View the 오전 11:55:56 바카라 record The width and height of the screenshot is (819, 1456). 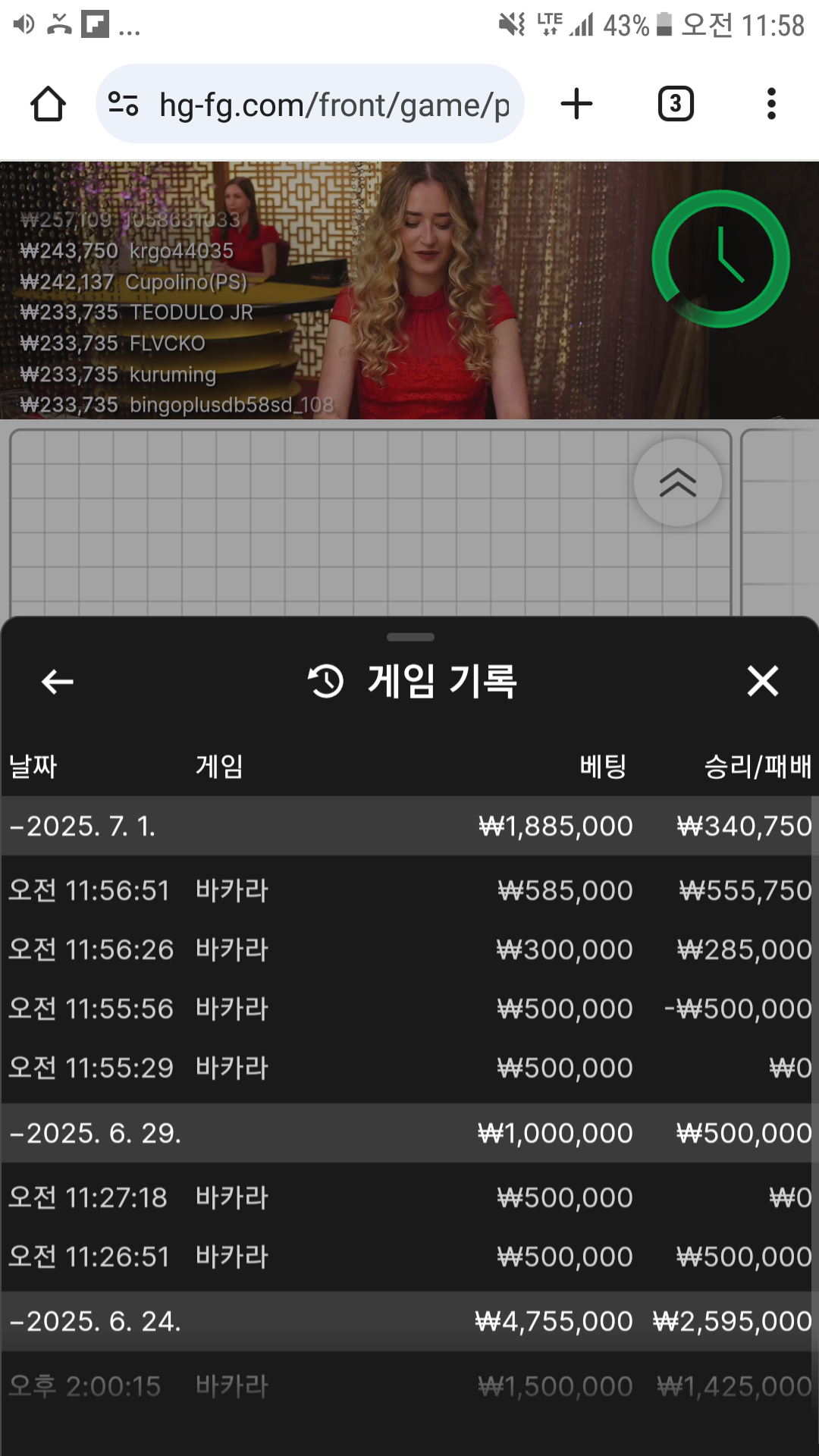click(409, 1009)
